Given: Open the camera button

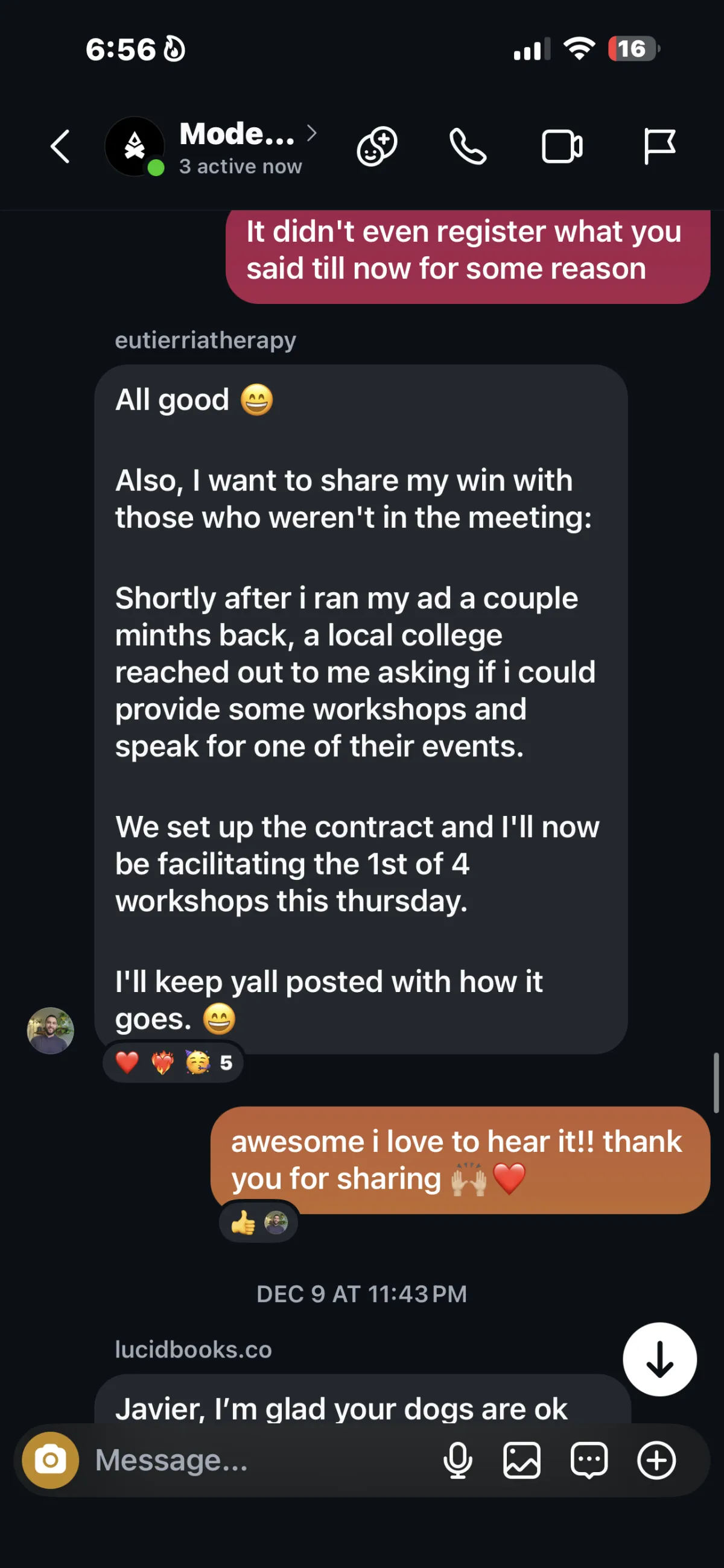Looking at the screenshot, I should (51, 1460).
